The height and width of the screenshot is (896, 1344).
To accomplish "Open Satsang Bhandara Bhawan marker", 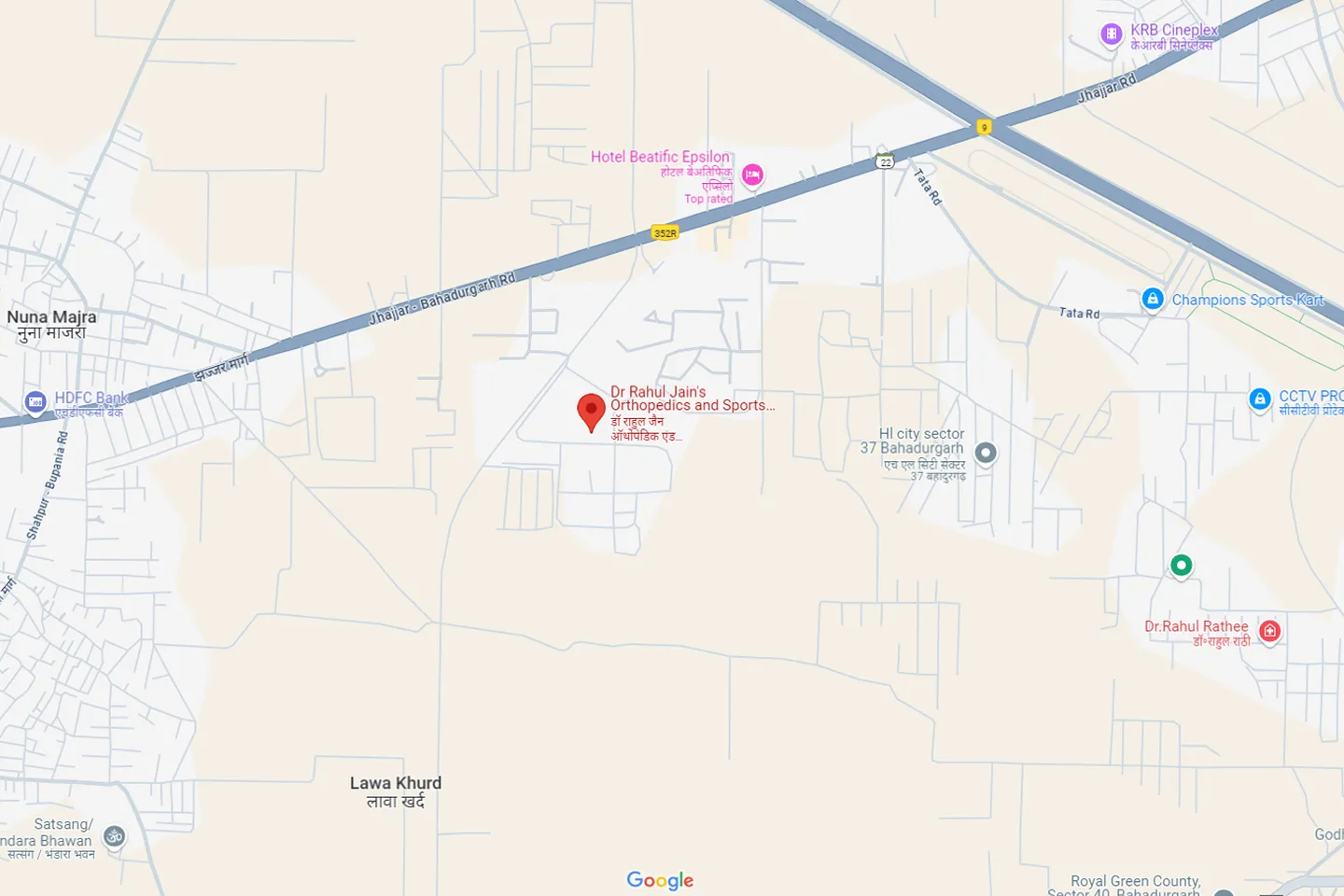I will pos(114,836).
